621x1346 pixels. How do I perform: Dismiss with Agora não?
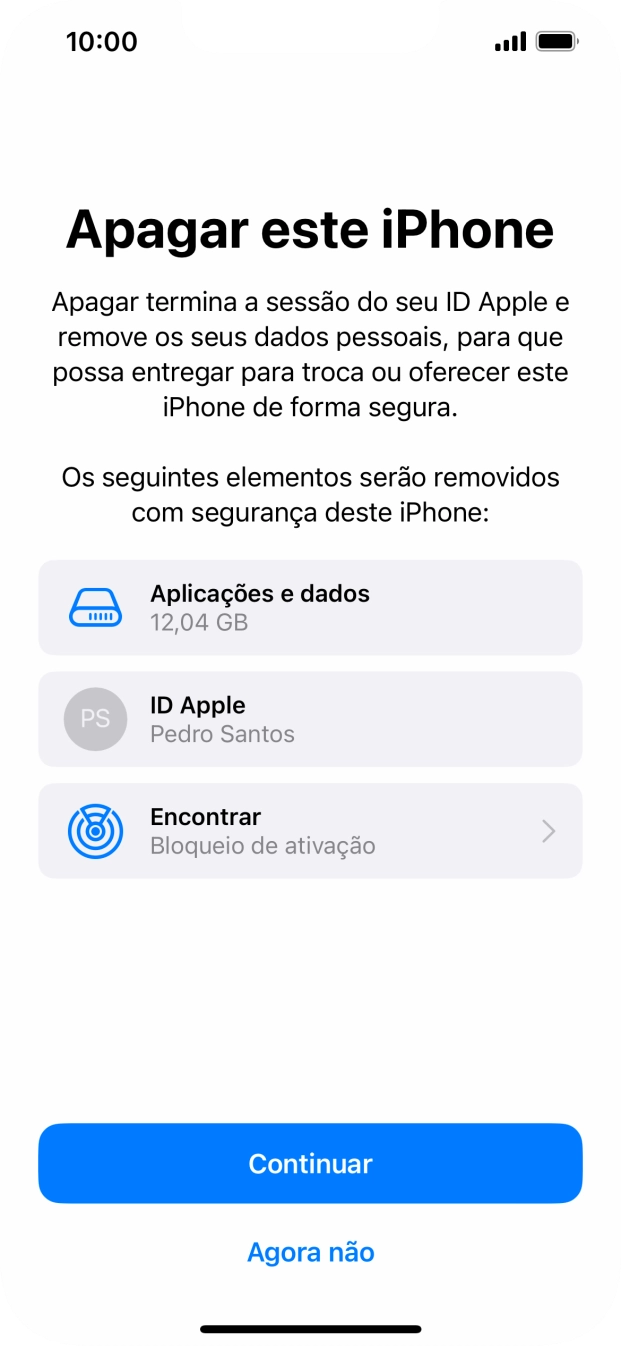click(x=310, y=1252)
